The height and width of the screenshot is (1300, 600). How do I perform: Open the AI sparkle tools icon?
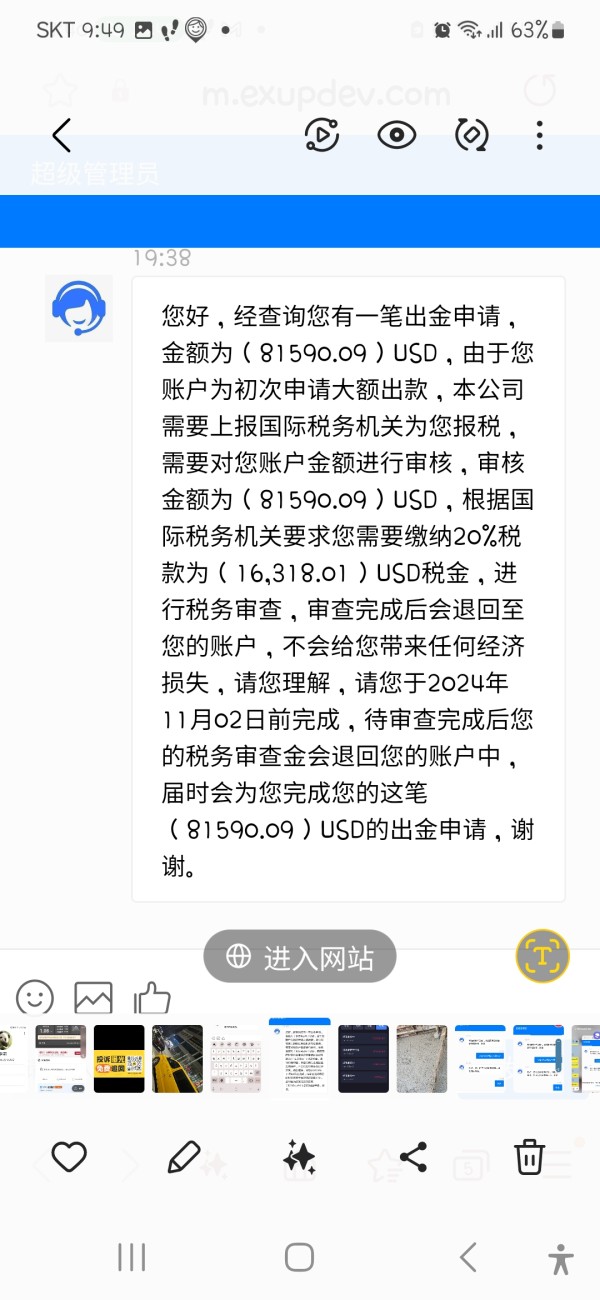tap(299, 1157)
